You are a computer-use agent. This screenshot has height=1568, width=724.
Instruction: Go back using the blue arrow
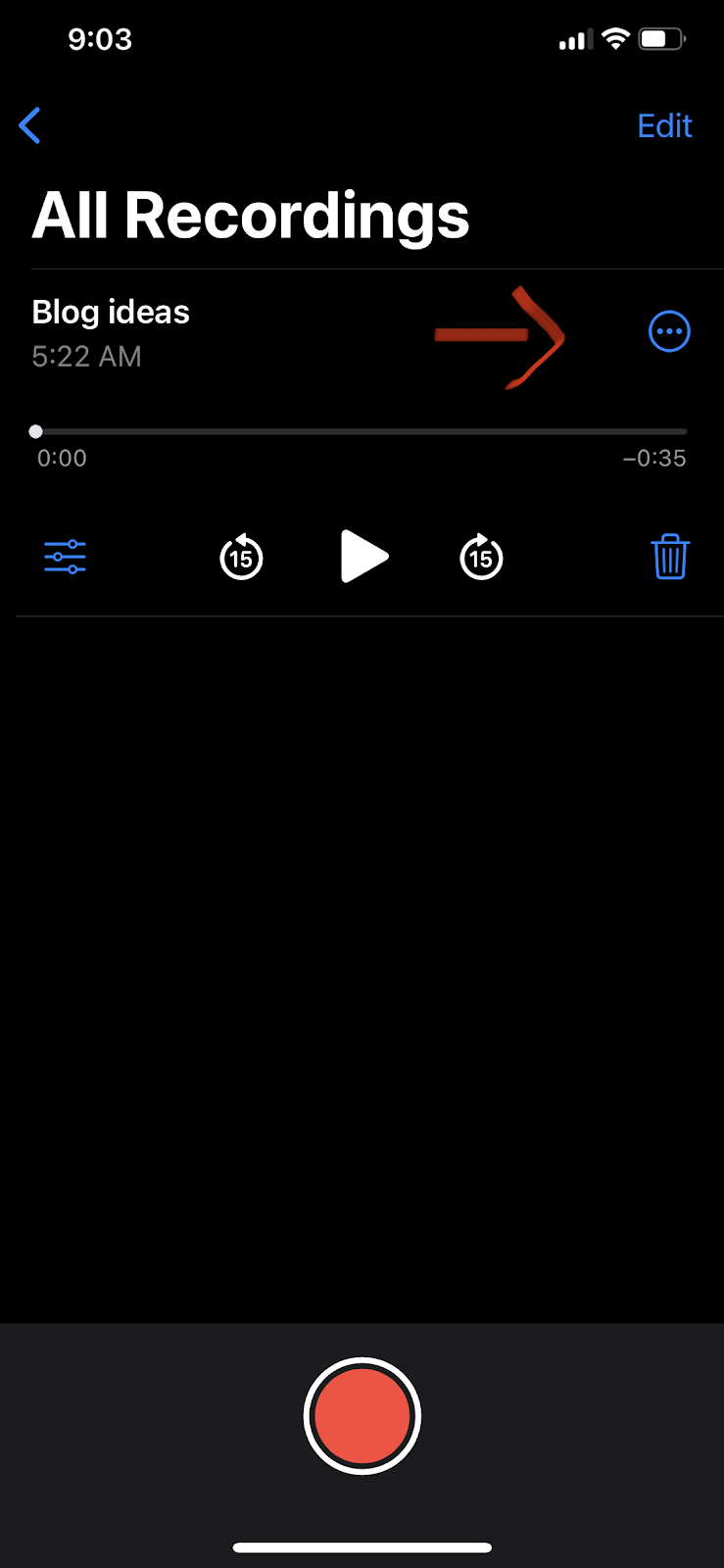point(30,125)
